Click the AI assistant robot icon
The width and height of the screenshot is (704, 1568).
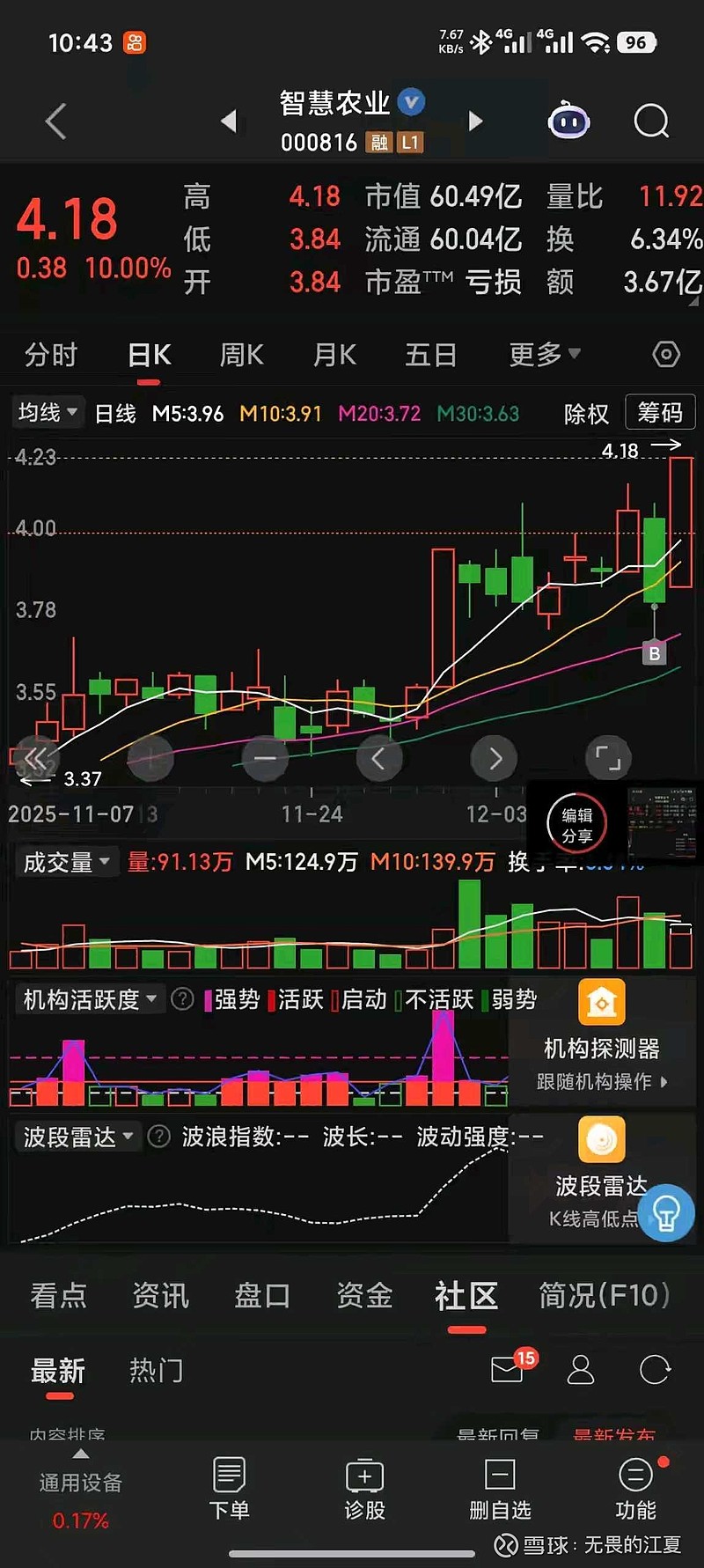click(x=568, y=121)
